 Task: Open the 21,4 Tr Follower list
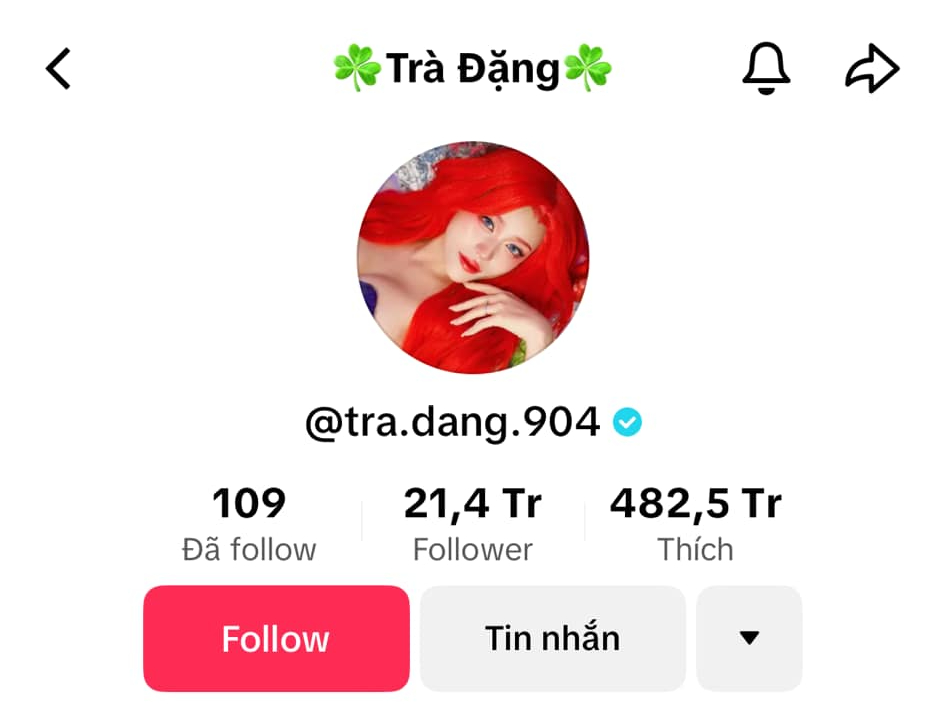(473, 524)
